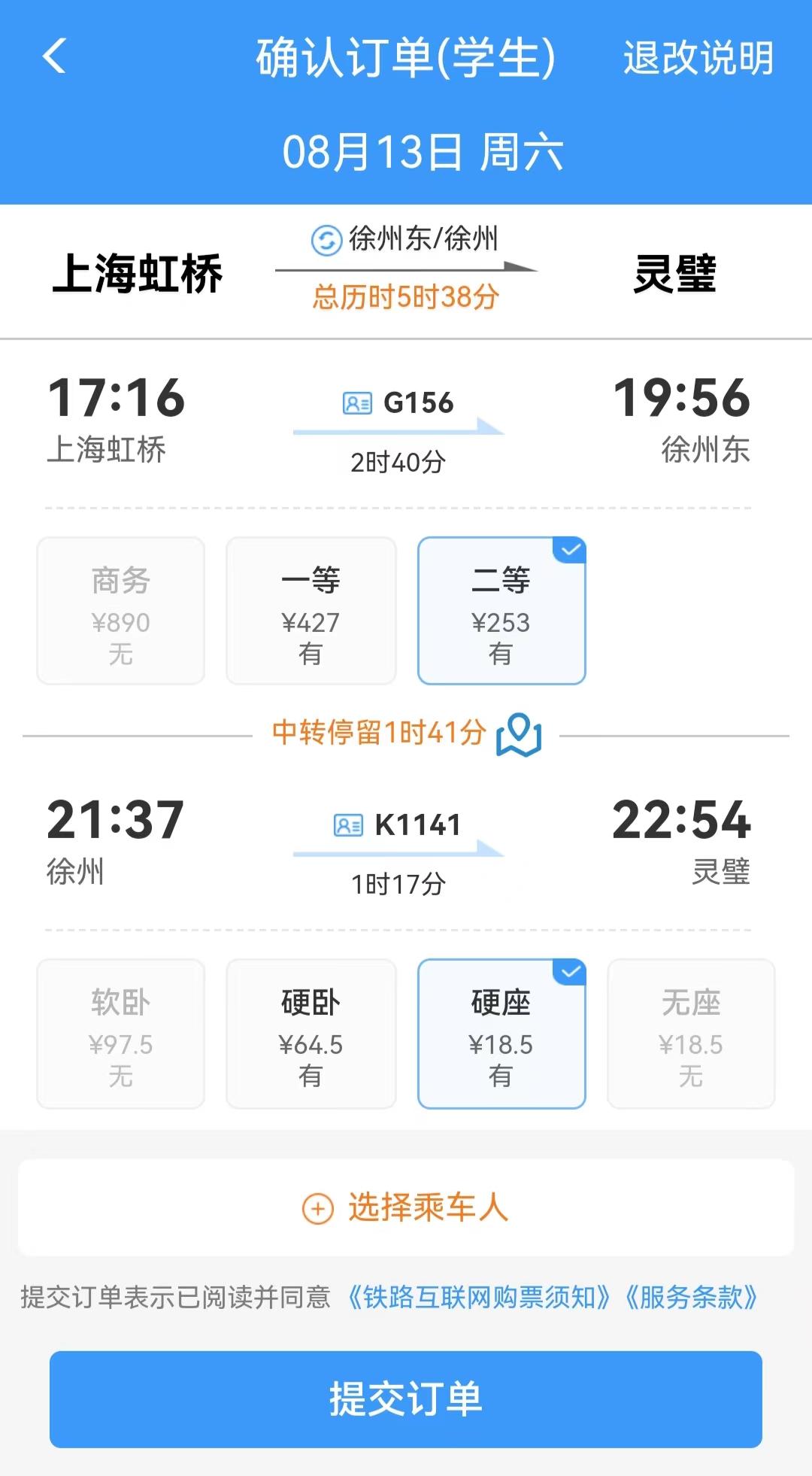The width and height of the screenshot is (812, 1476).
Task: Open 退改说明 from the top bar
Action: point(695,57)
